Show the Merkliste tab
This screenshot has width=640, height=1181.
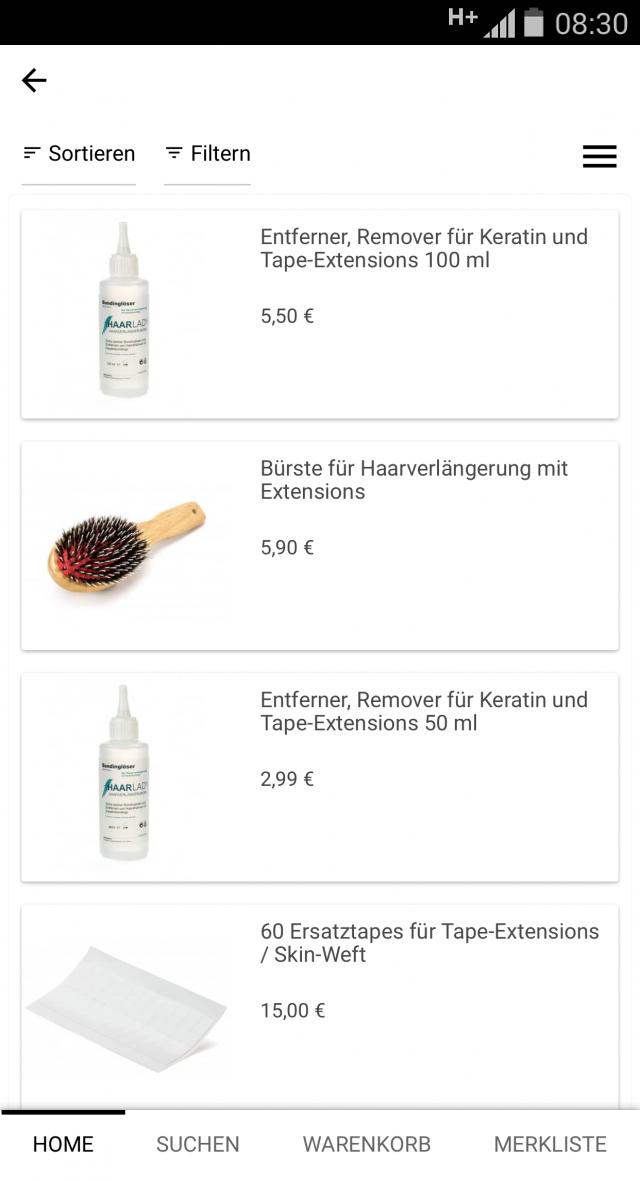[x=550, y=1145]
